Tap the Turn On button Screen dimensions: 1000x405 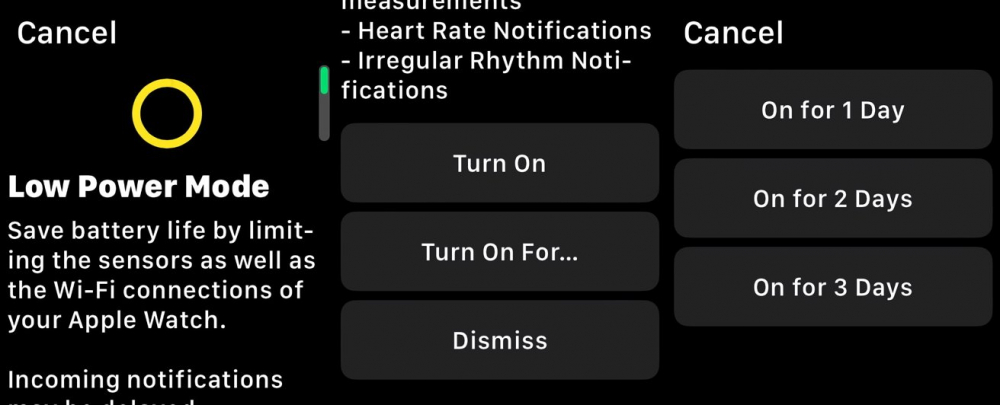point(499,163)
